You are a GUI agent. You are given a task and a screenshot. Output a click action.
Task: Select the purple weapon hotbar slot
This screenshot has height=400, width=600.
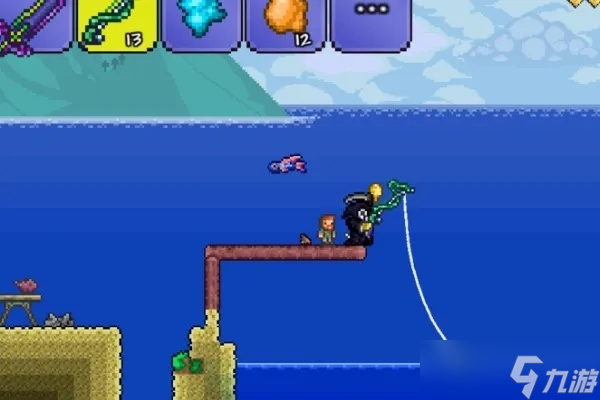pyautogui.click(x=33, y=24)
